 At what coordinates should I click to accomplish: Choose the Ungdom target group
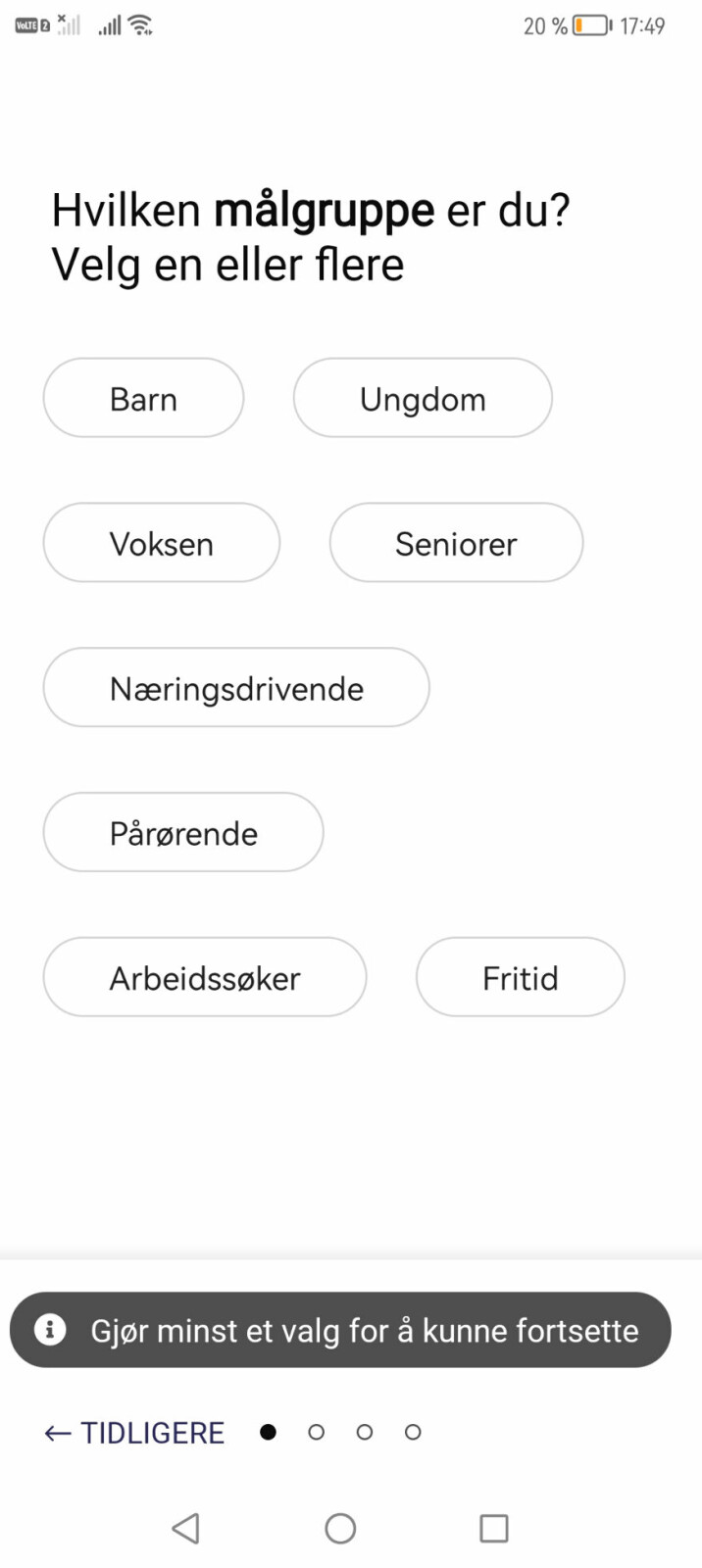pos(423,398)
